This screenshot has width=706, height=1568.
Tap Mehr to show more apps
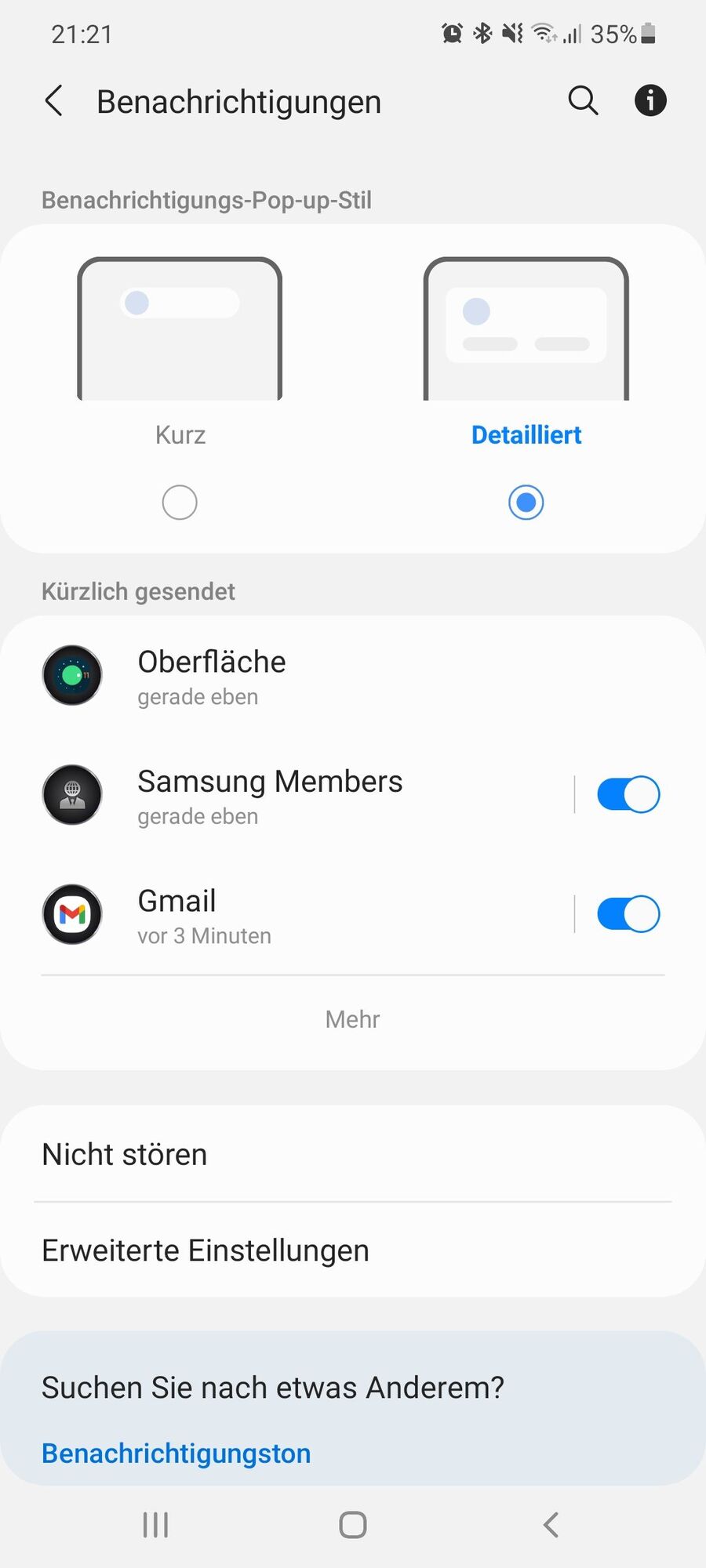point(352,1019)
